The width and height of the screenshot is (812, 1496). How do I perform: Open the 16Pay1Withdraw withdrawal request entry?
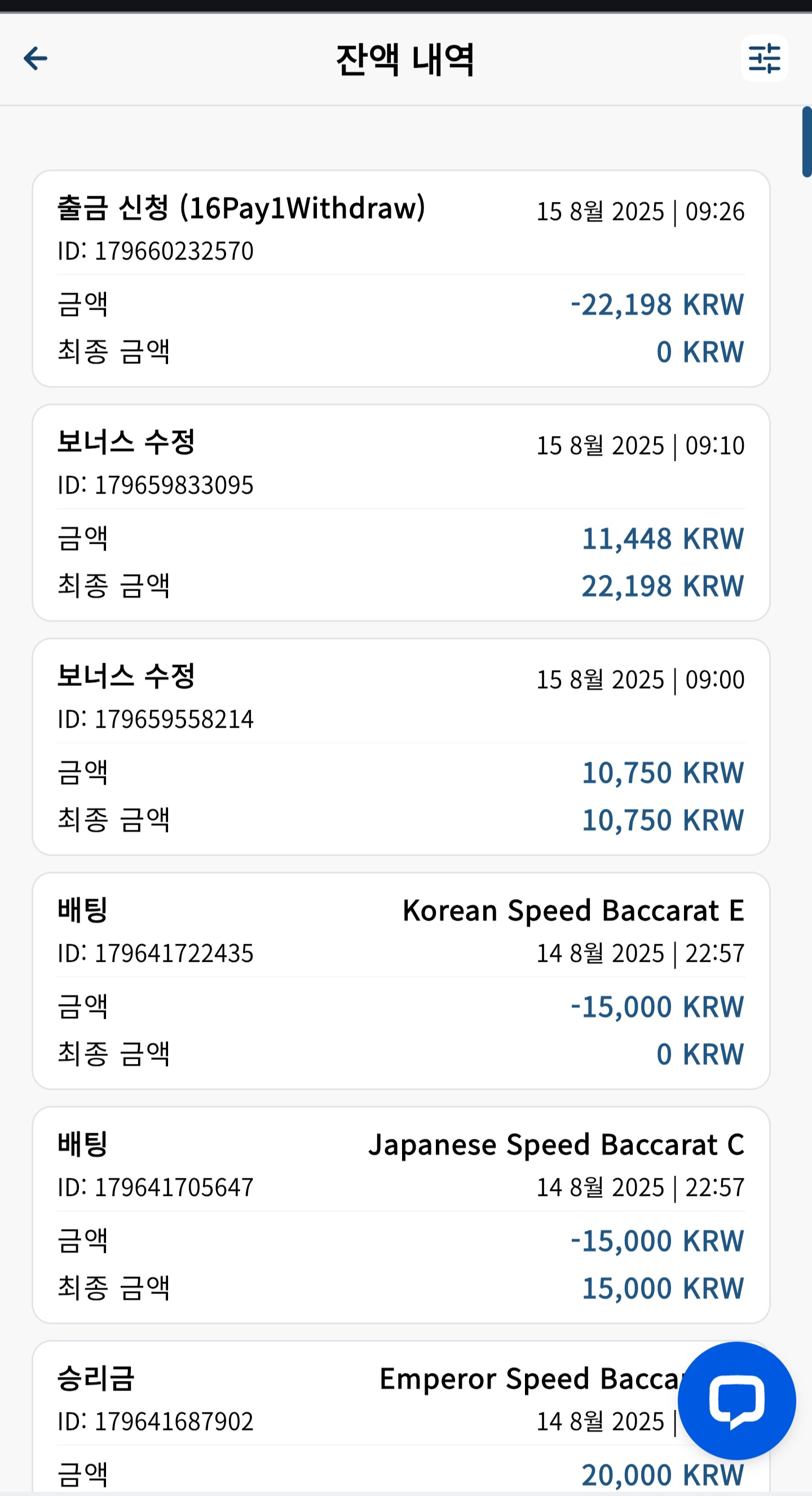401,279
